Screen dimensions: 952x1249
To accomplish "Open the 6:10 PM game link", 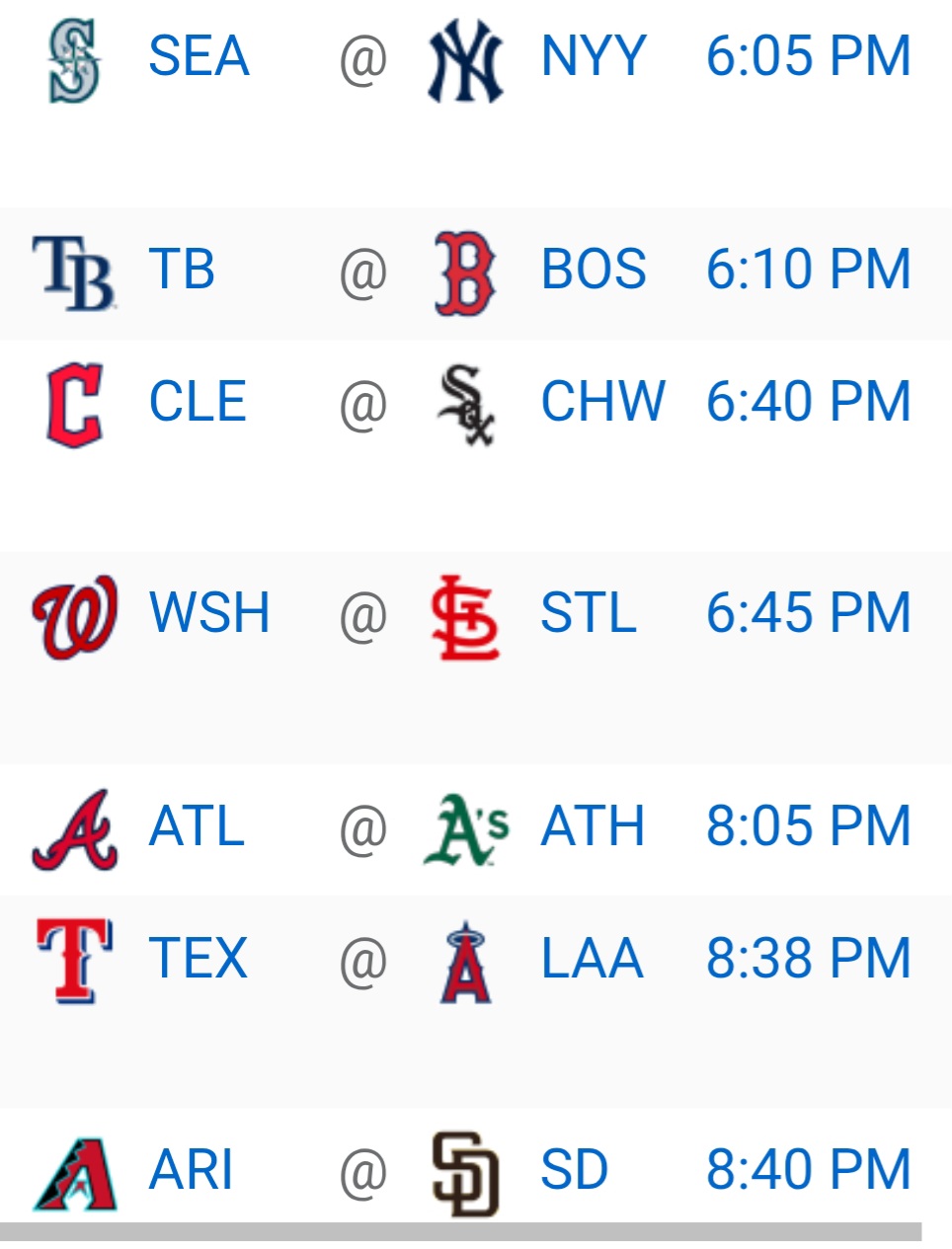I will click(808, 270).
